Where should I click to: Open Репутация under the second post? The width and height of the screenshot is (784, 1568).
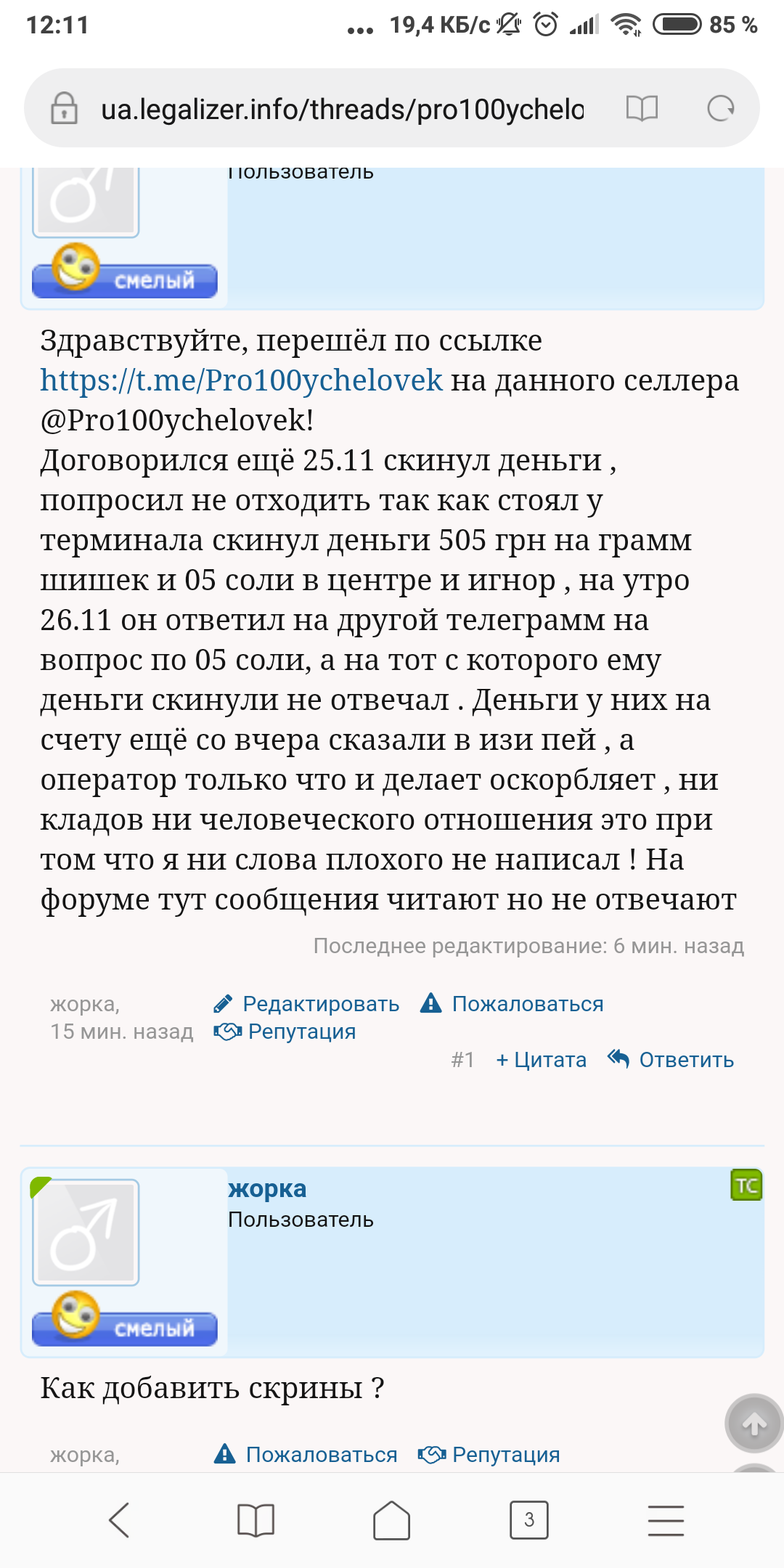coord(489,1455)
